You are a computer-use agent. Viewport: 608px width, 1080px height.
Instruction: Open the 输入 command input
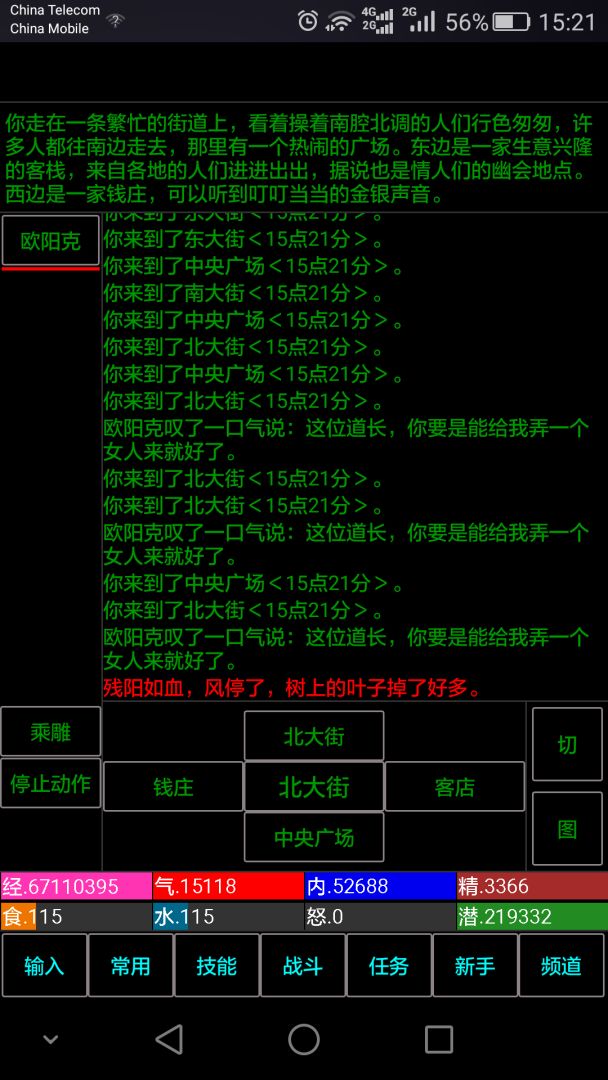[x=43, y=965]
